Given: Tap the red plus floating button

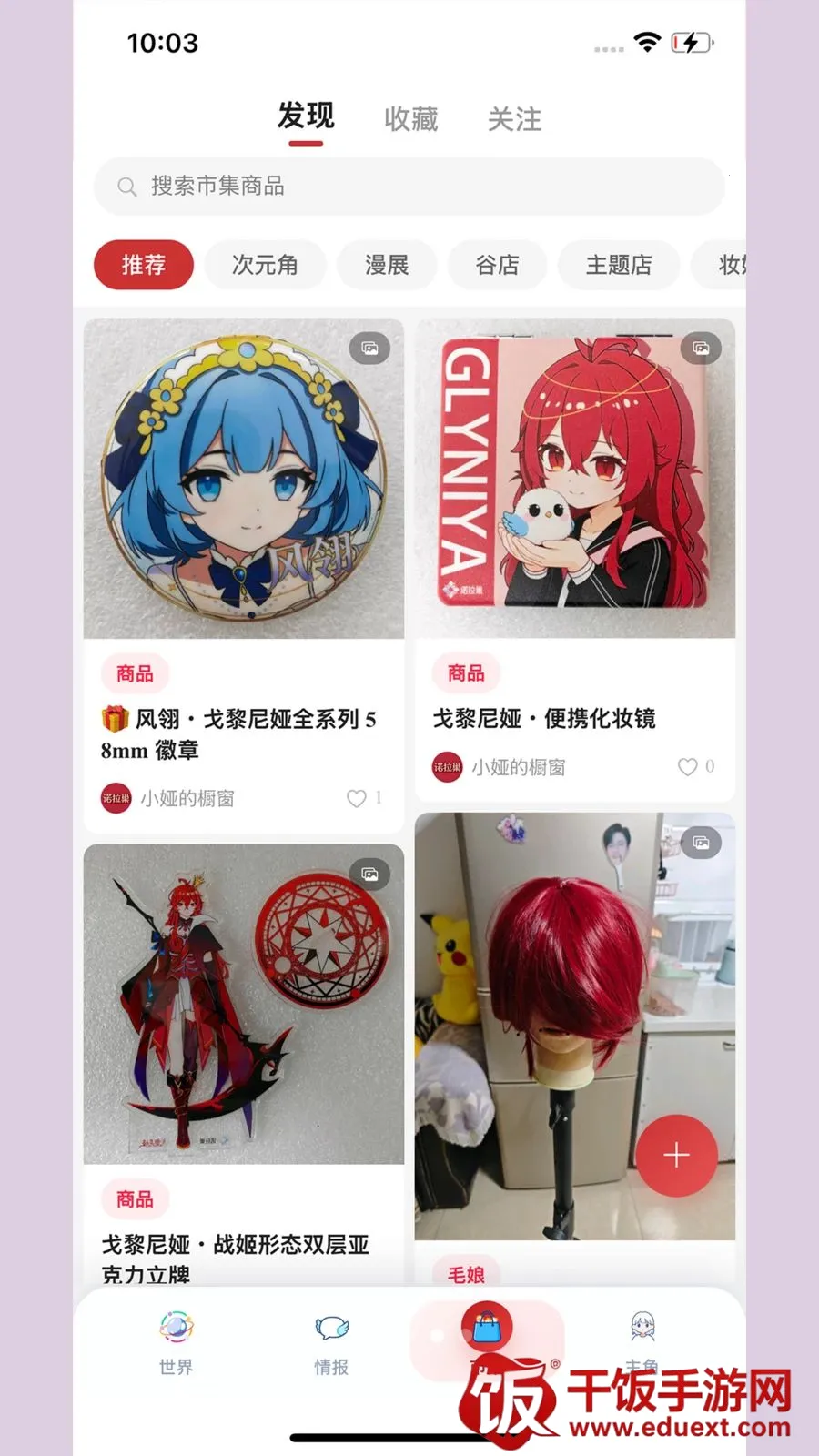Looking at the screenshot, I should click(676, 1155).
